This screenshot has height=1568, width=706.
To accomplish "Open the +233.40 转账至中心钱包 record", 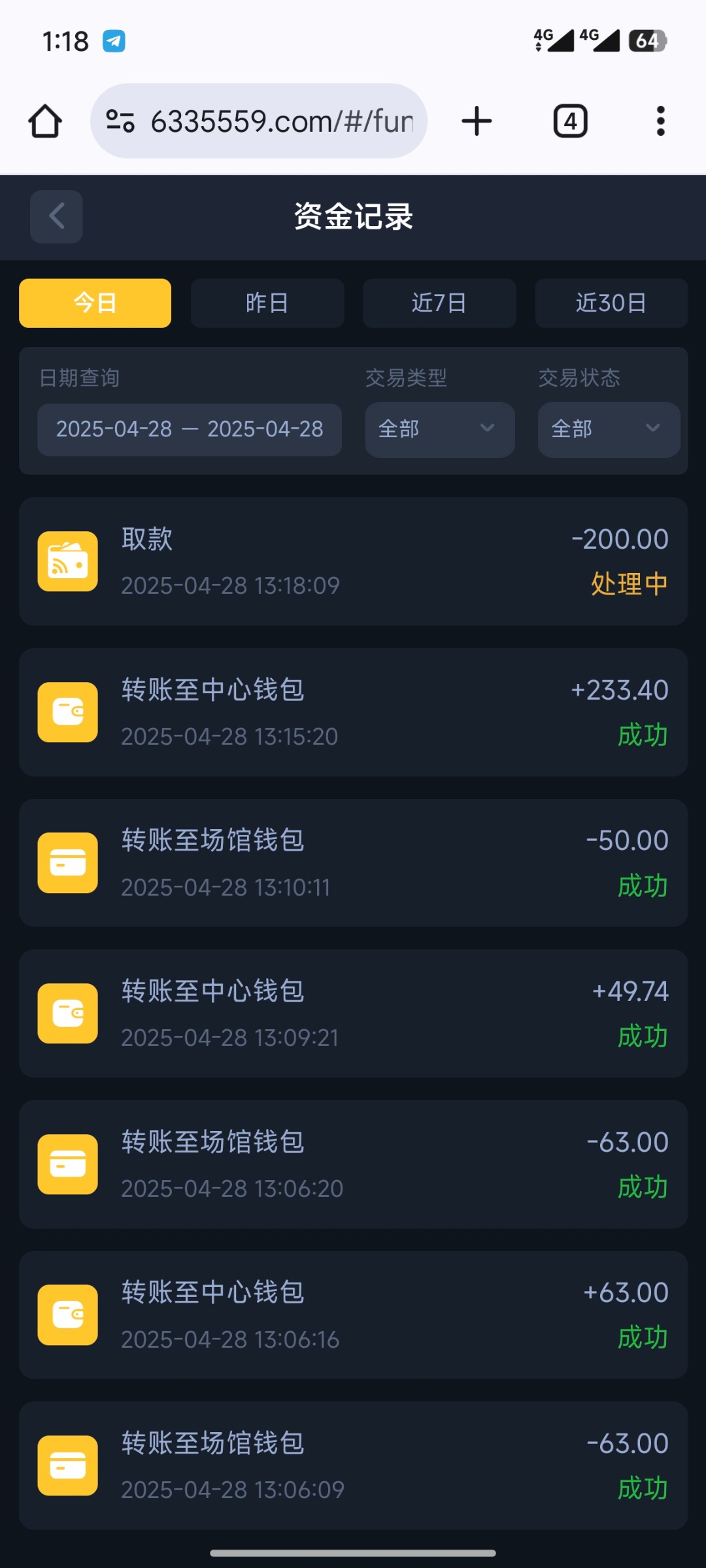I will (x=353, y=712).
